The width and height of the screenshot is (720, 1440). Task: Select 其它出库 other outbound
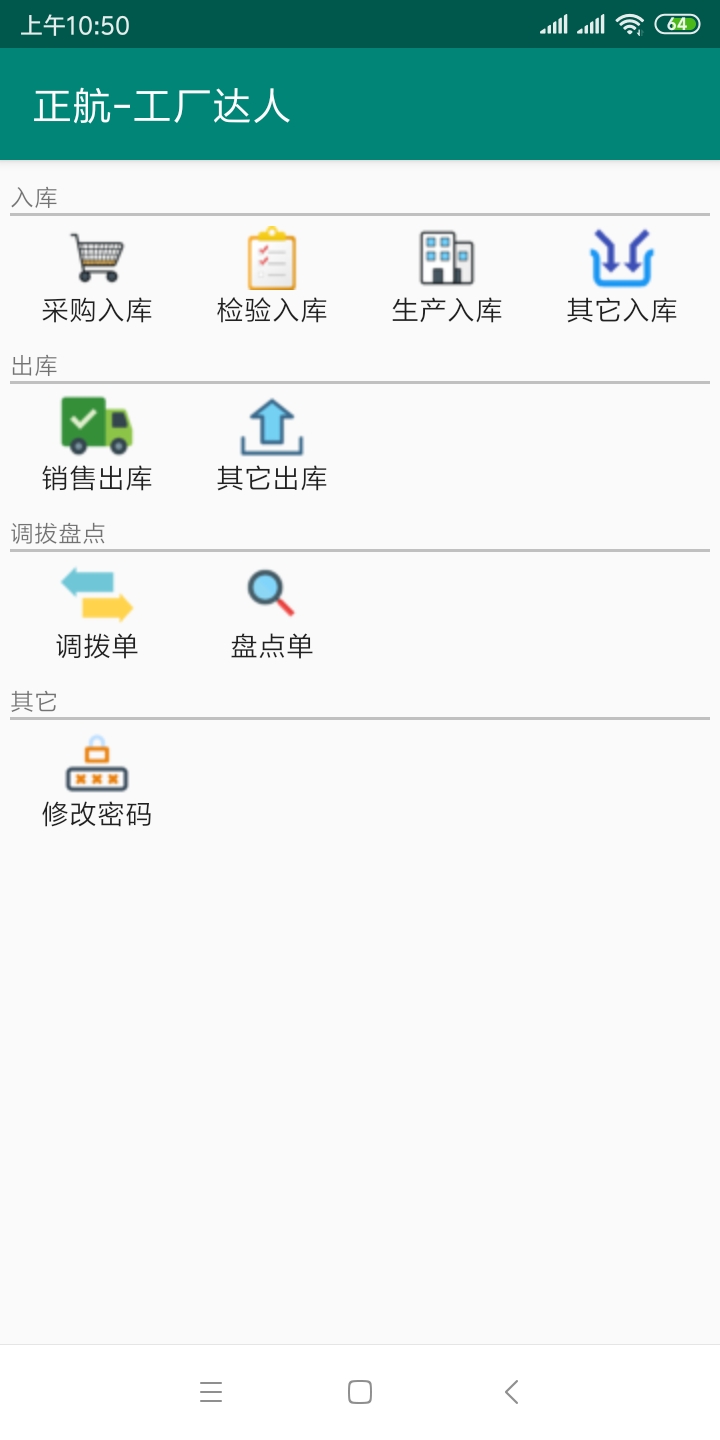click(x=272, y=444)
